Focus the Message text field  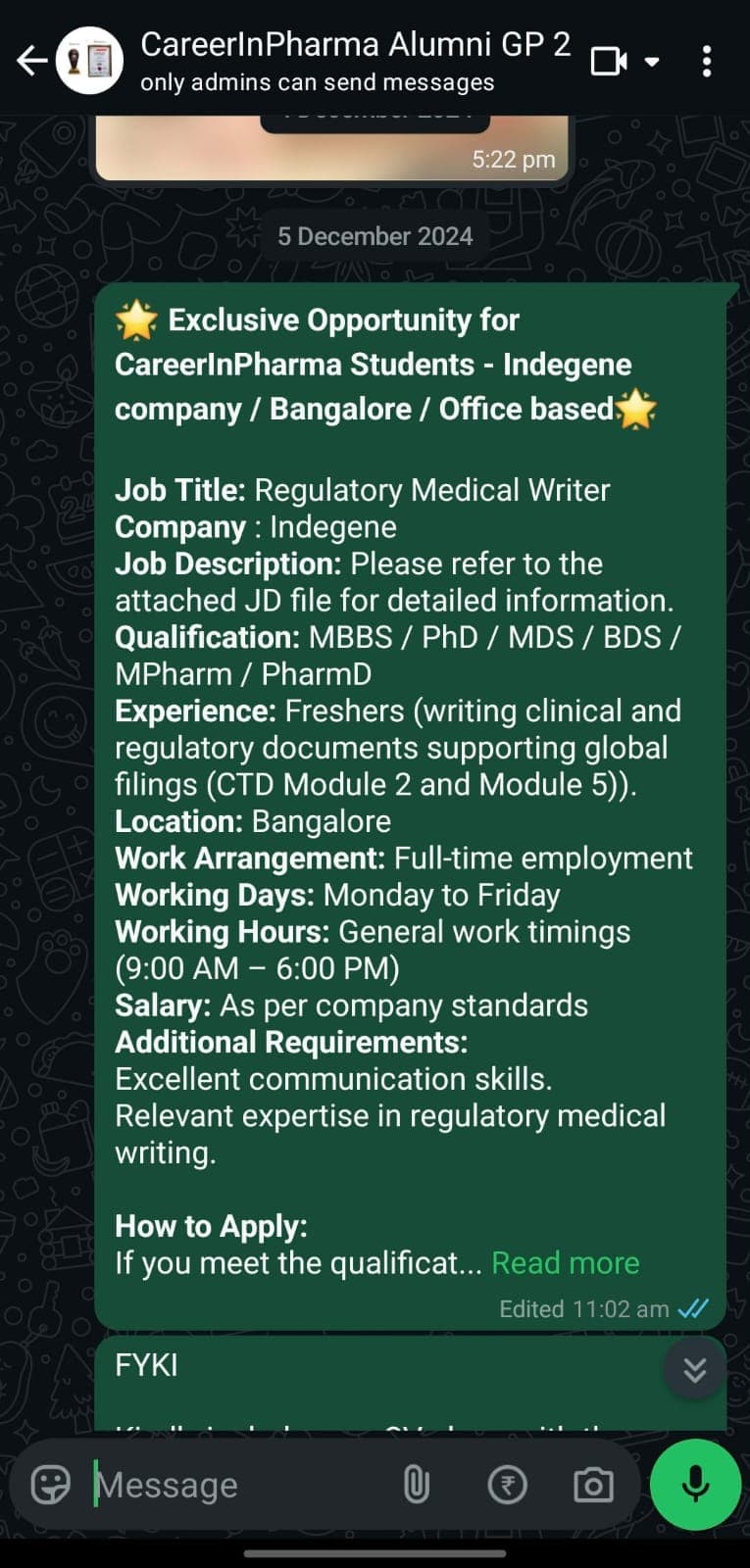[235, 1485]
